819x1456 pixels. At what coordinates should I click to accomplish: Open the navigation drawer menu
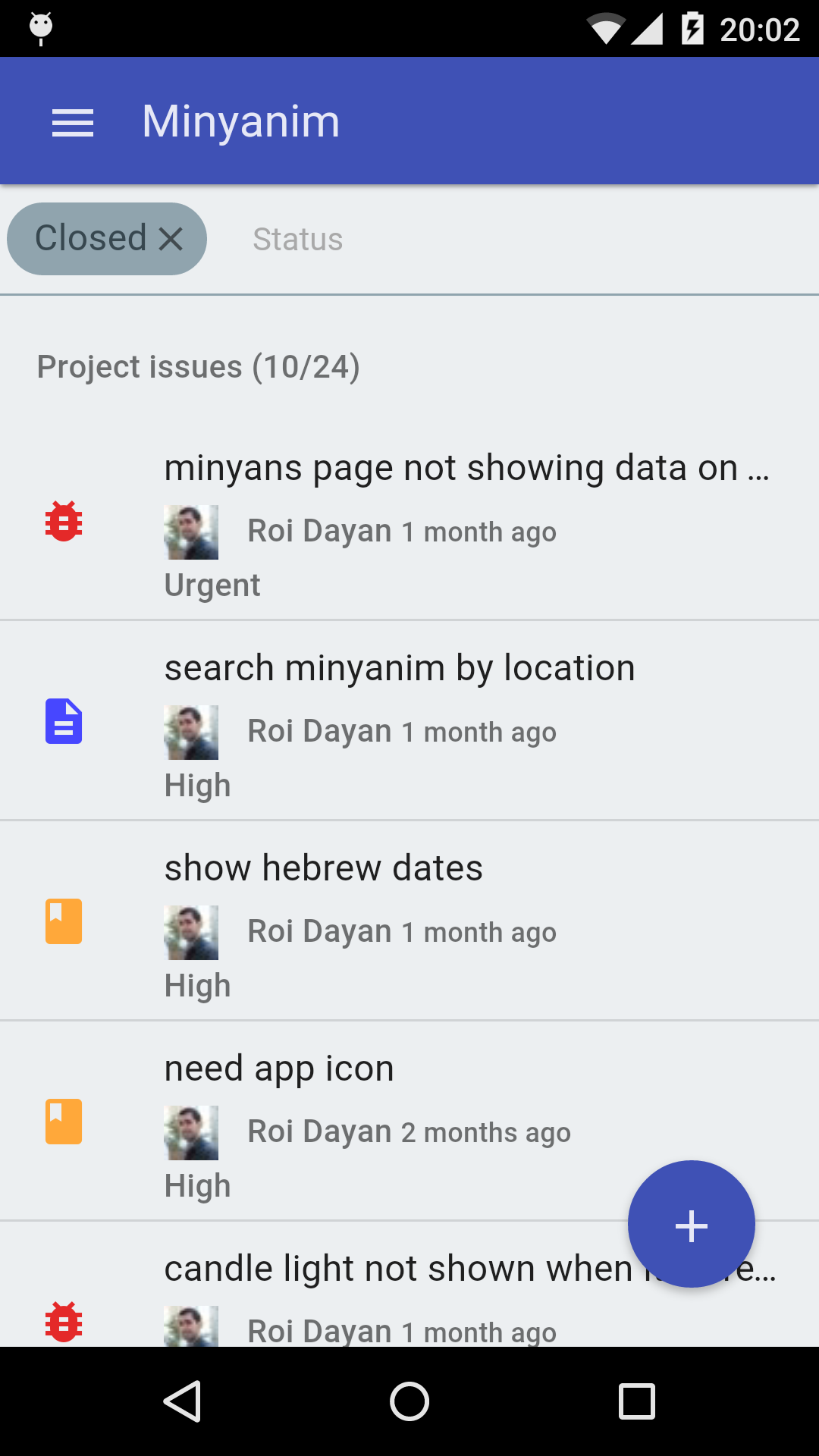pos(73,122)
